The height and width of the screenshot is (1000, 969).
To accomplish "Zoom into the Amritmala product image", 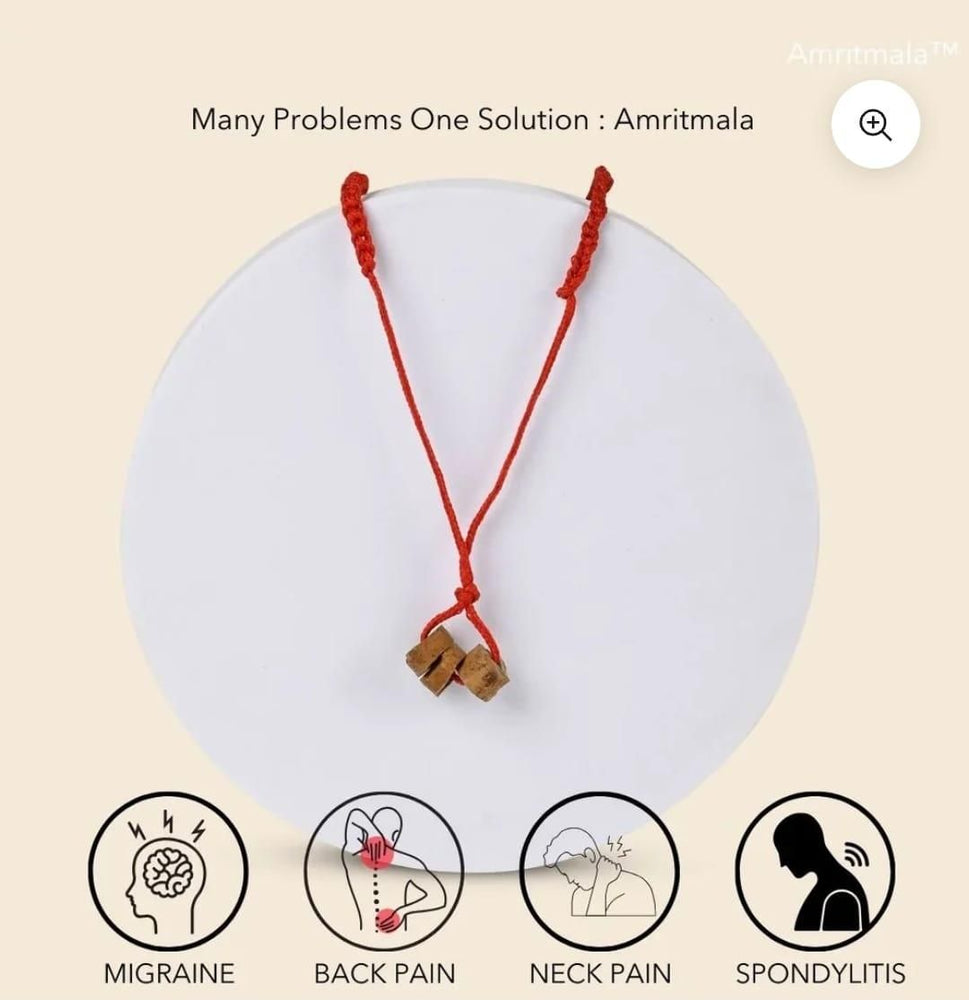I will coord(876,124).
